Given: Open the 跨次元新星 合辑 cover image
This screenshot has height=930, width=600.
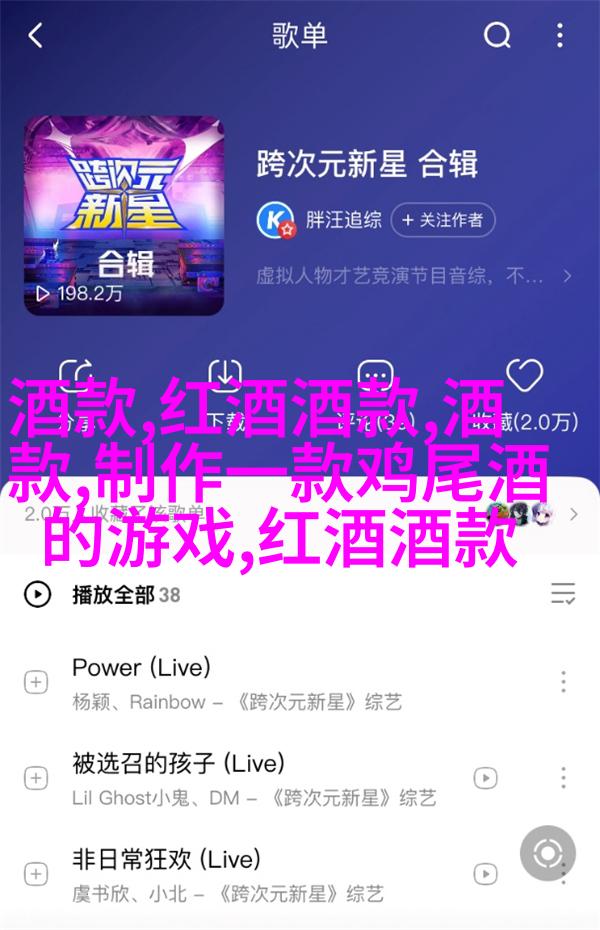Looking at the screenshot, I should (x=125, y=214).
